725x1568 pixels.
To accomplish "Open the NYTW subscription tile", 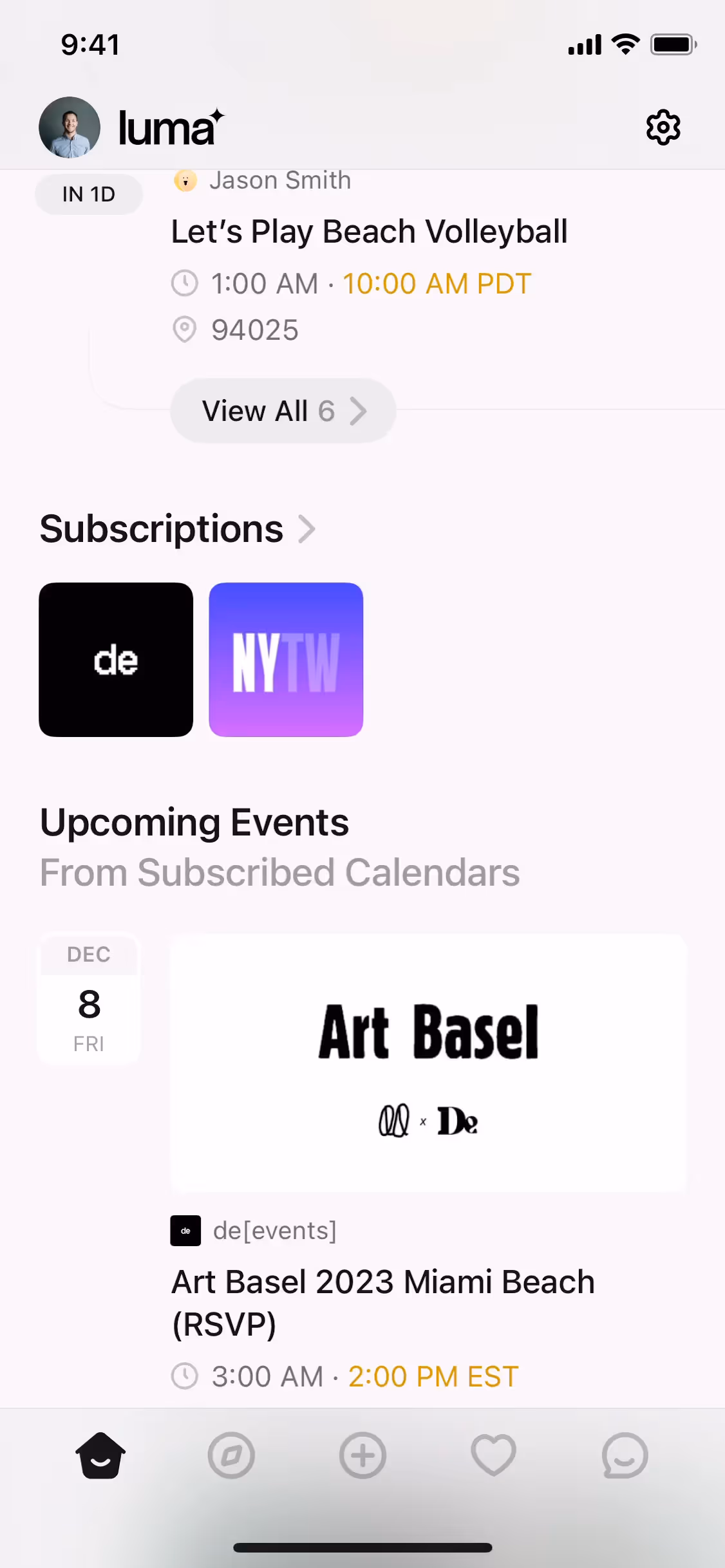I will 286,660.
